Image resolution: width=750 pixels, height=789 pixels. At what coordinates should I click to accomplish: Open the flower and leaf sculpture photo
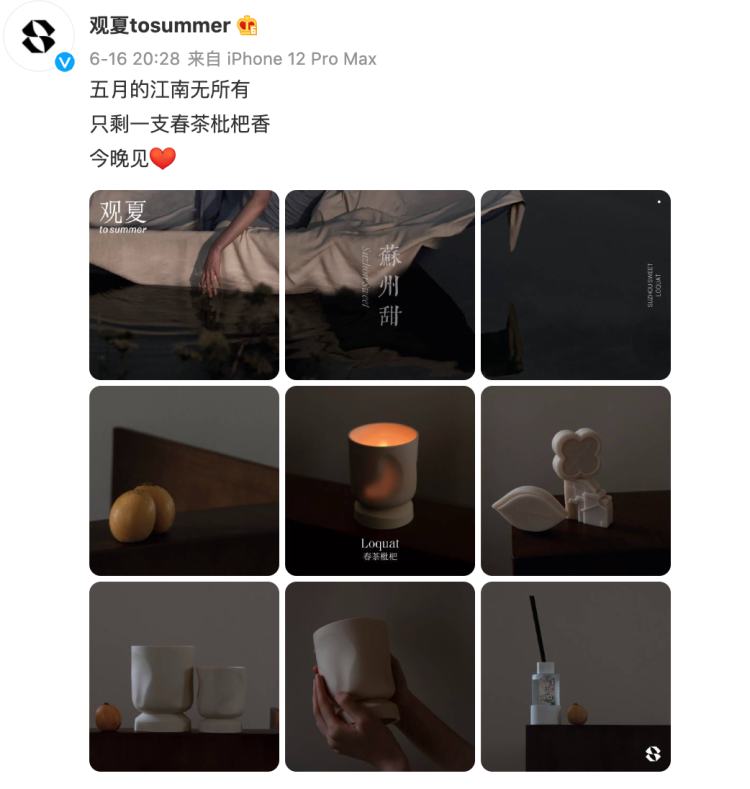575,481
